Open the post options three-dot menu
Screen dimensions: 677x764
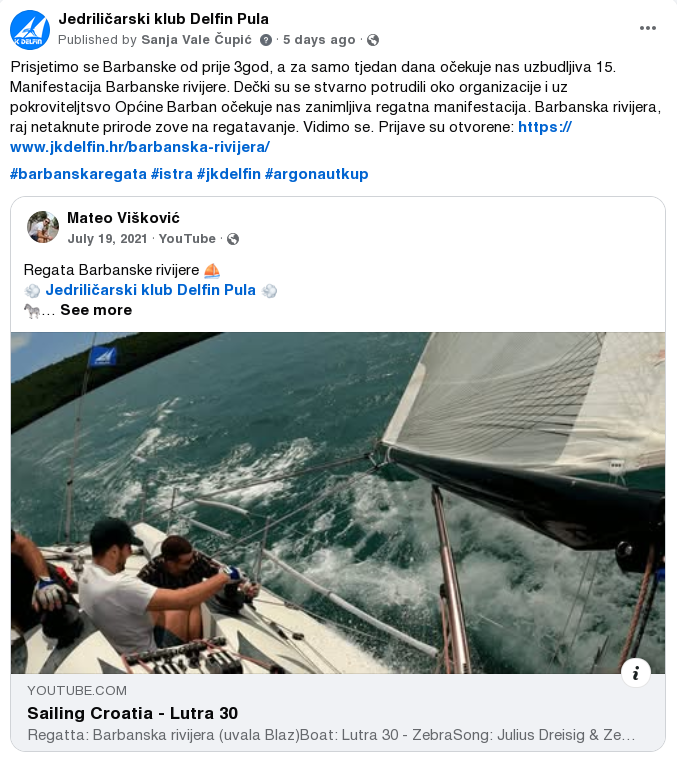coord(648,28)
